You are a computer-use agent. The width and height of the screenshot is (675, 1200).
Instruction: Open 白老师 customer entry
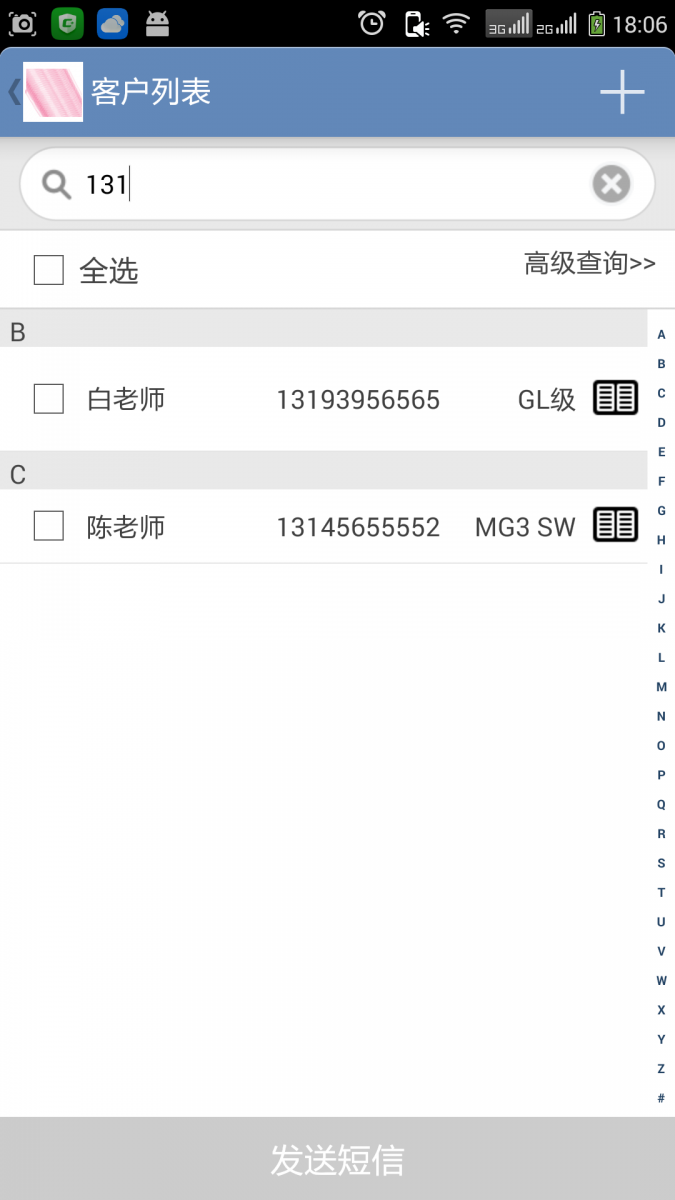click(x=300, y=400)
